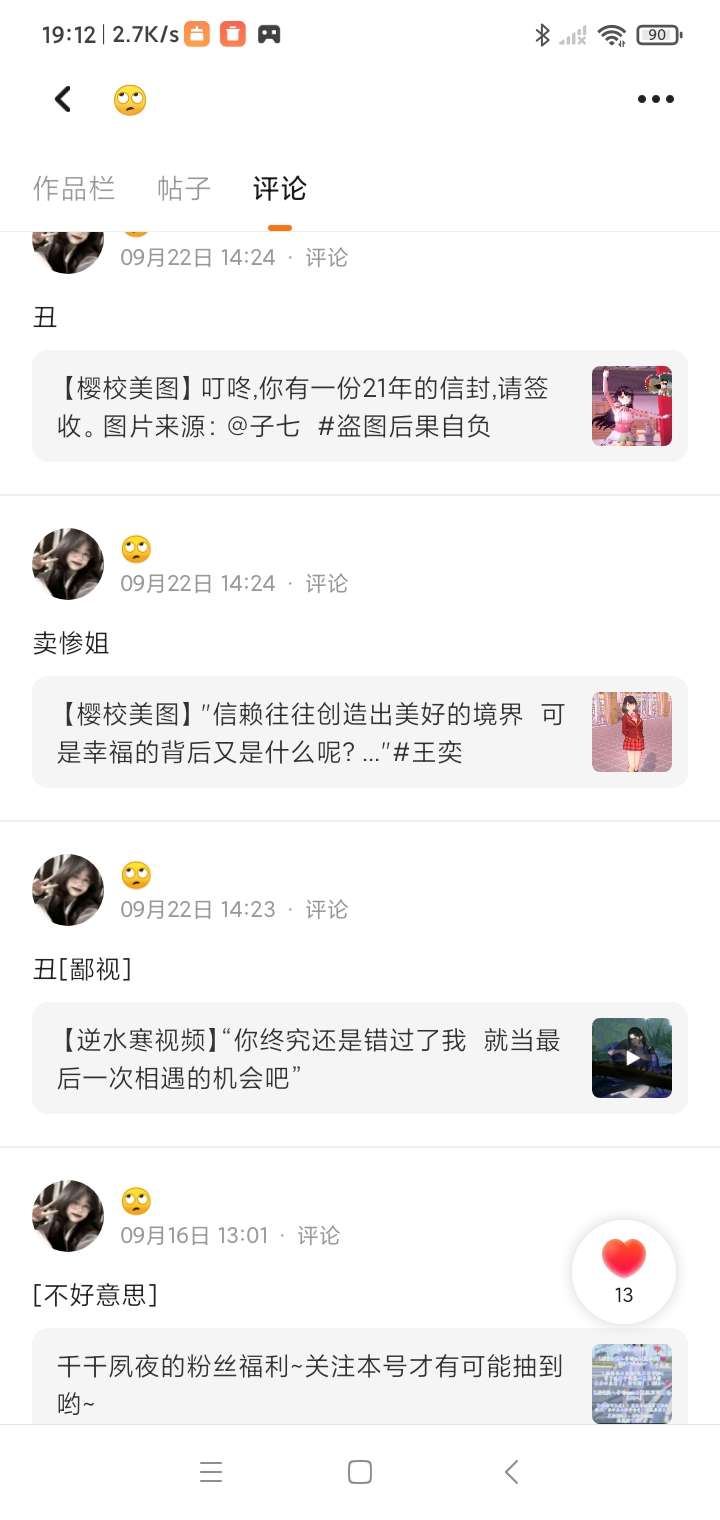720x1520 pixels.
Task: Open the 叮咚,你有一份21年的信封 post card
Action: tap(360, 406)
